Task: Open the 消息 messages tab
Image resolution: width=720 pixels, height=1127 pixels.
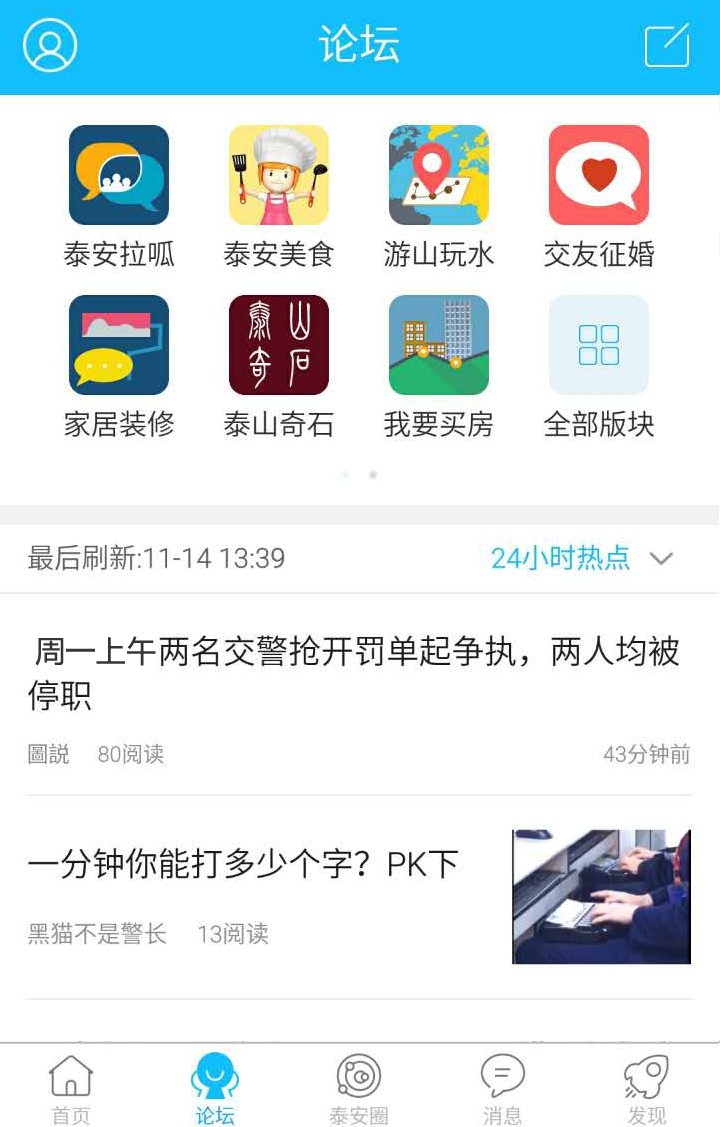Action: pos(502,1087)
